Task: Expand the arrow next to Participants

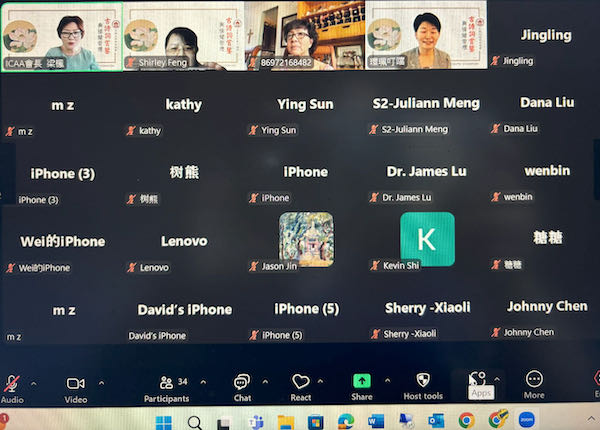Action: [204, 382]
